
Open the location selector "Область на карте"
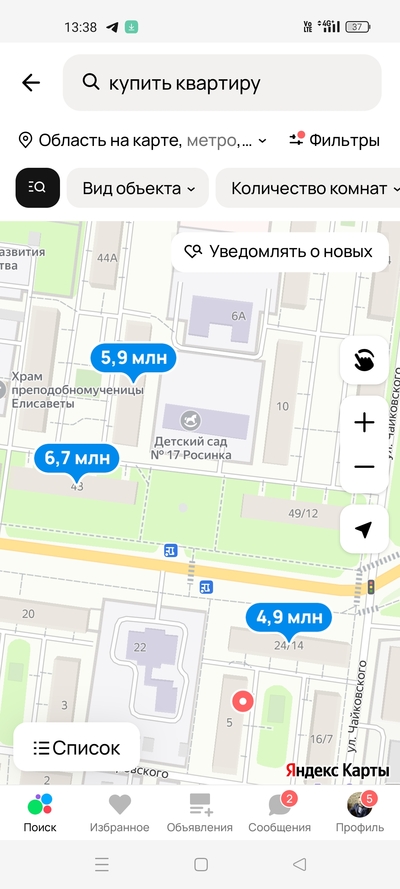click(x=142, y=140)
